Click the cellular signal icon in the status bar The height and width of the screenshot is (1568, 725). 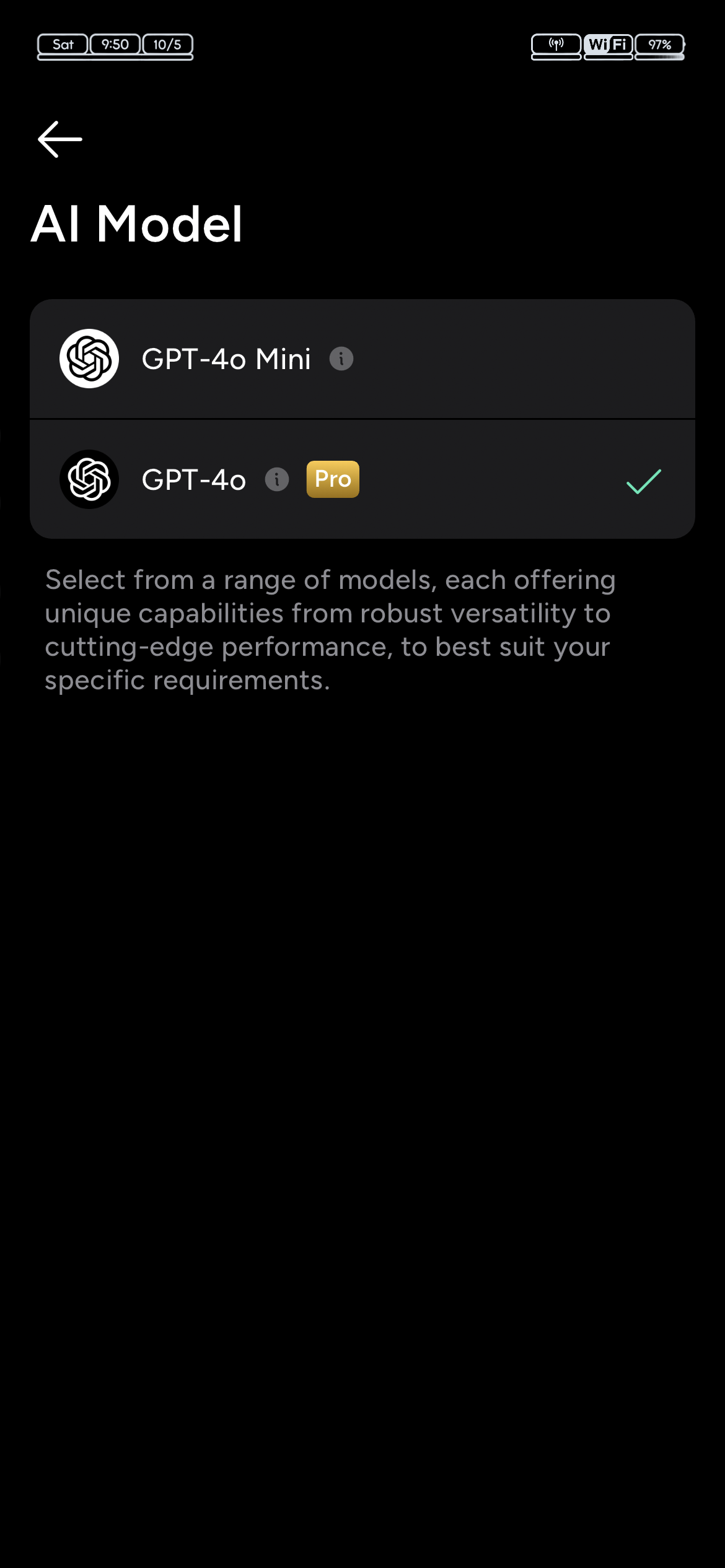coord(556,44)
